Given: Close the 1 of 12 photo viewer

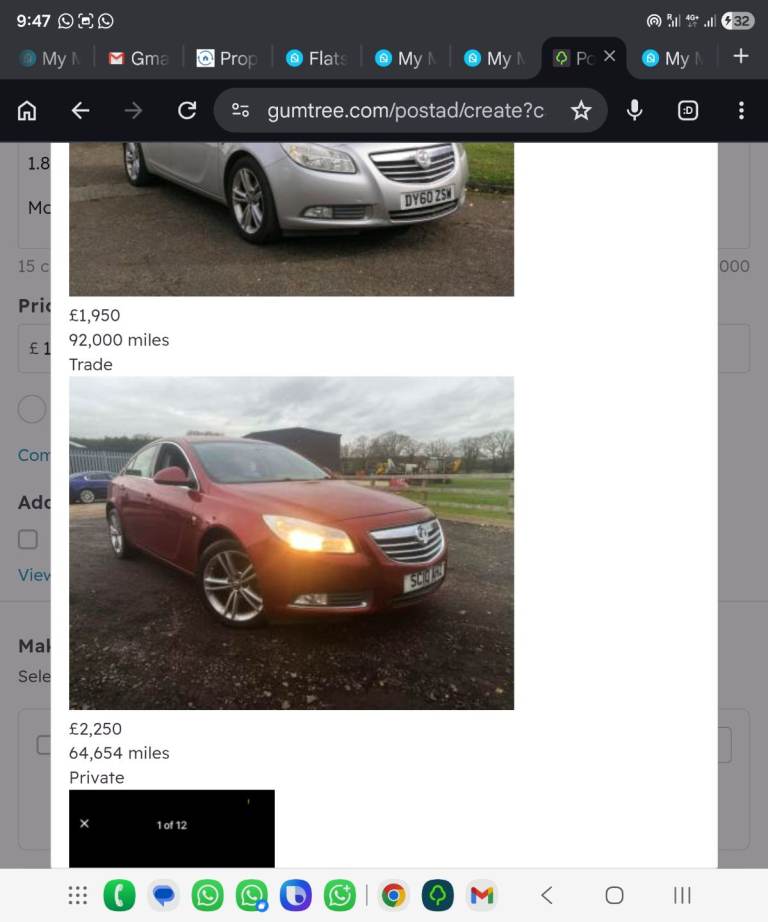Looking at the screenshot, I should pos(84,824).
